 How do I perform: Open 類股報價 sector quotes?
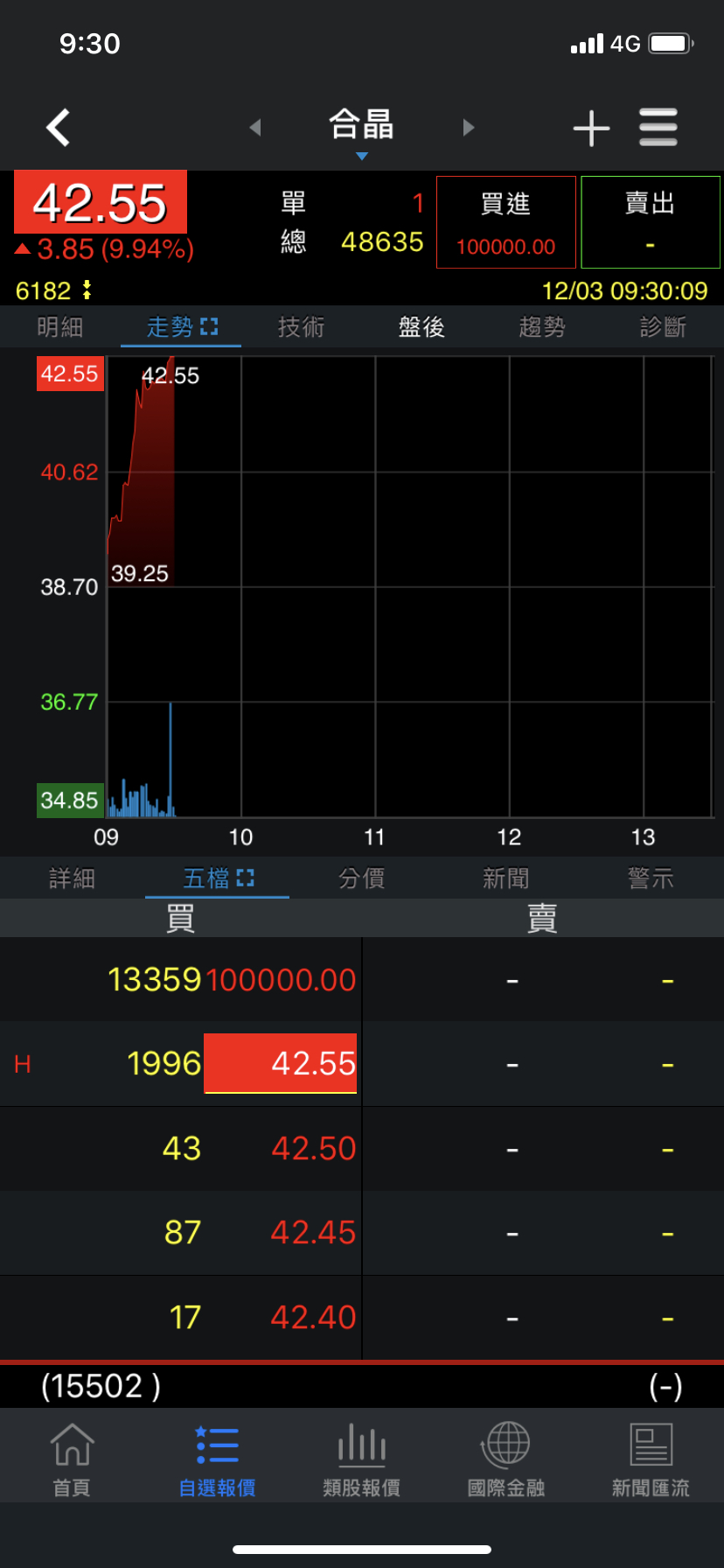click(361, 1459)
